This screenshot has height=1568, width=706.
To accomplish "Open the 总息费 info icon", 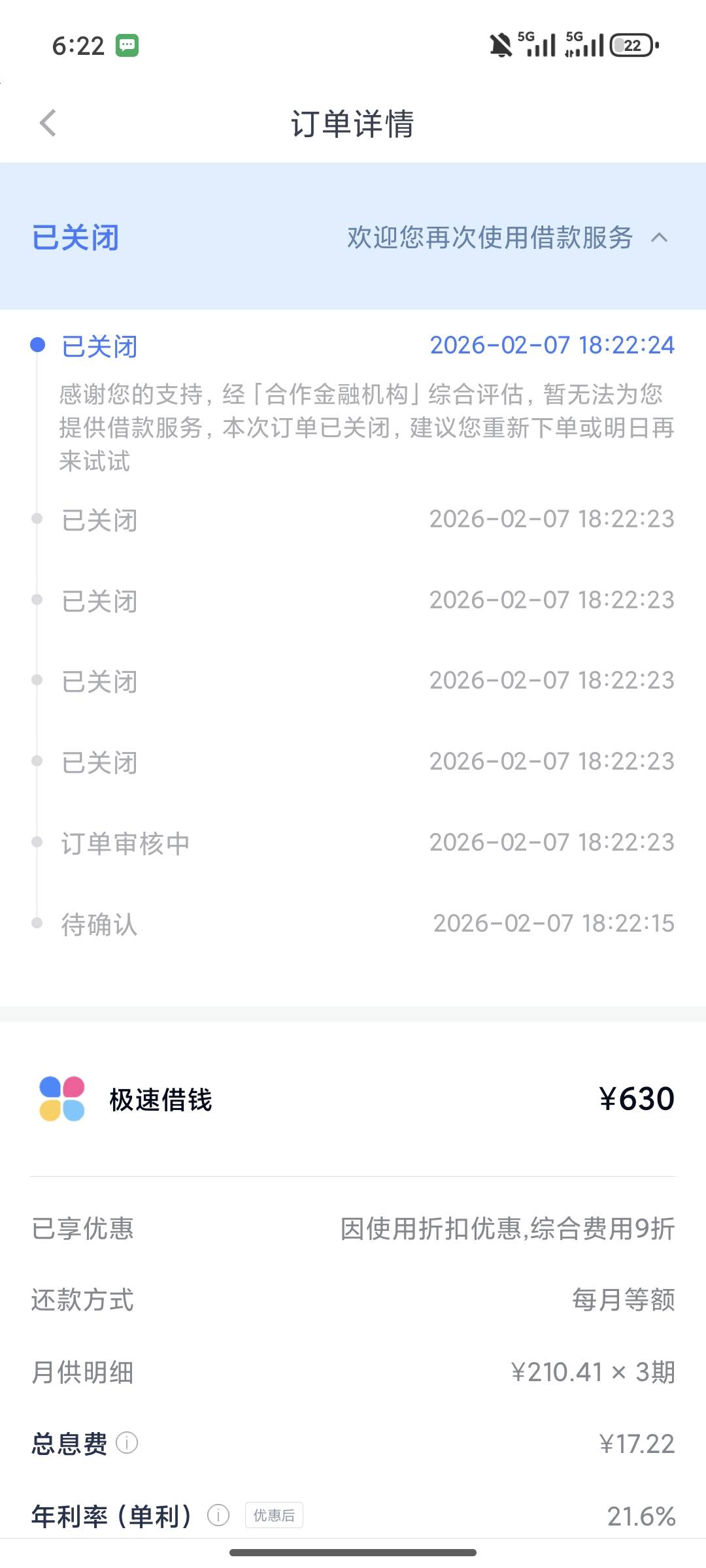I will [127, 1443].
